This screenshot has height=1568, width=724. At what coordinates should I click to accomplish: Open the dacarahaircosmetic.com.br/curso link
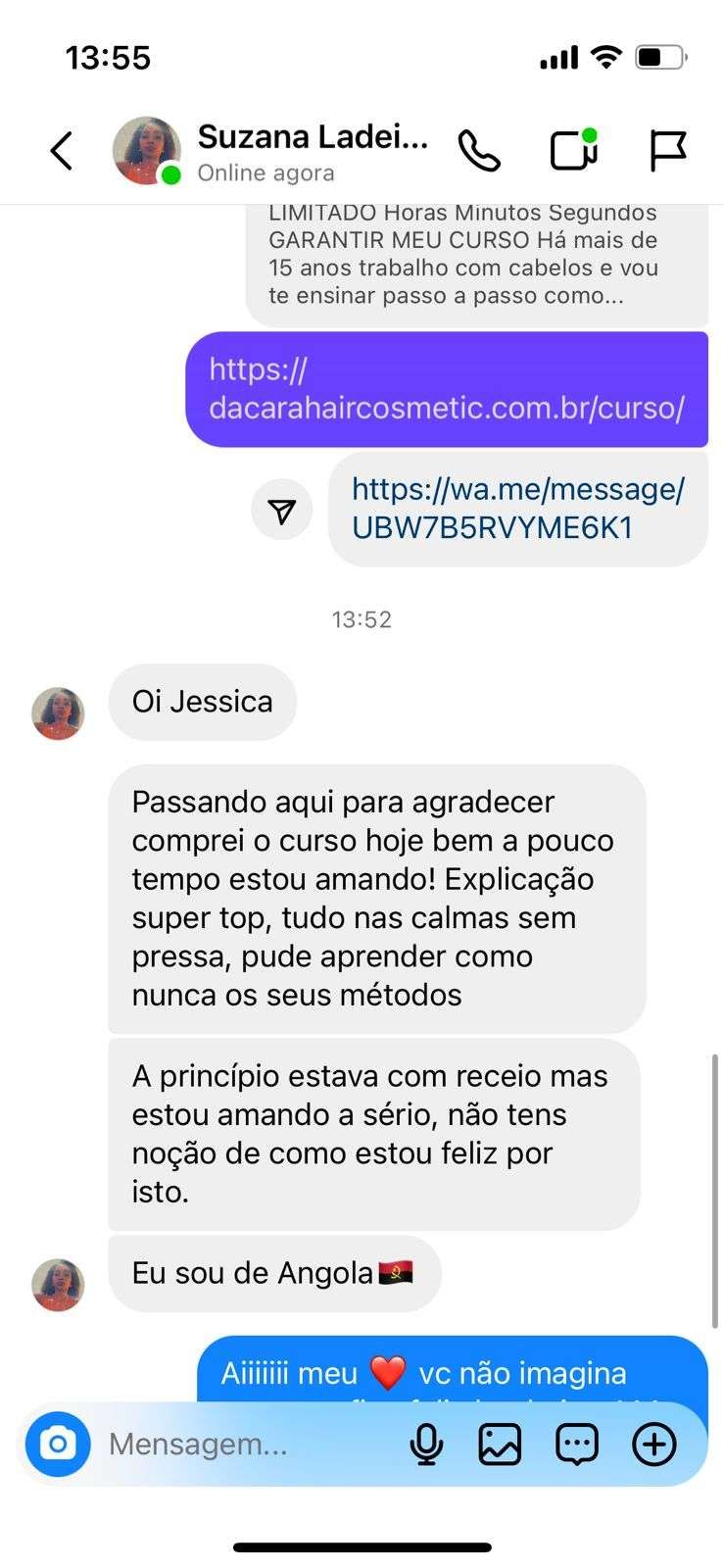click(x=447, y=389)
